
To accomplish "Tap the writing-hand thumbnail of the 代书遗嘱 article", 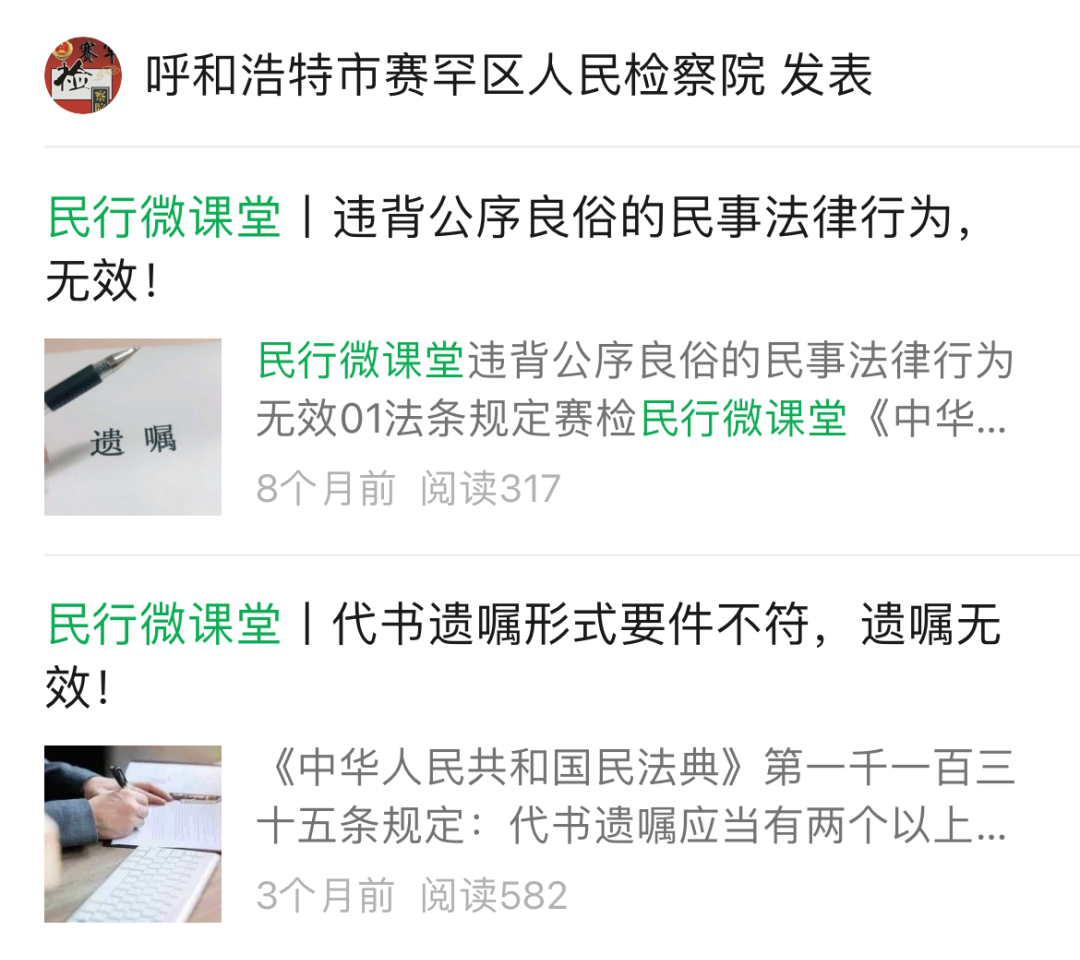I will click(x=133, y=834).
